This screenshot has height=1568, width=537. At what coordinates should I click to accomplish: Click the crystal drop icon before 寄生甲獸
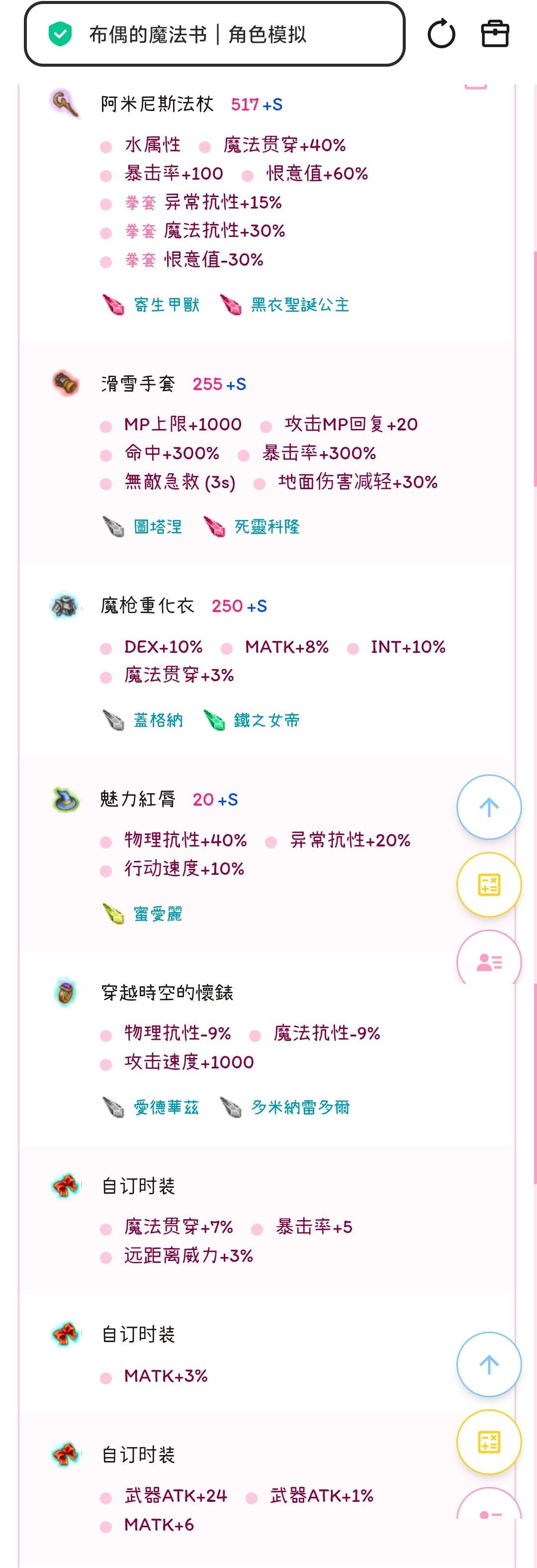(114, 305)
